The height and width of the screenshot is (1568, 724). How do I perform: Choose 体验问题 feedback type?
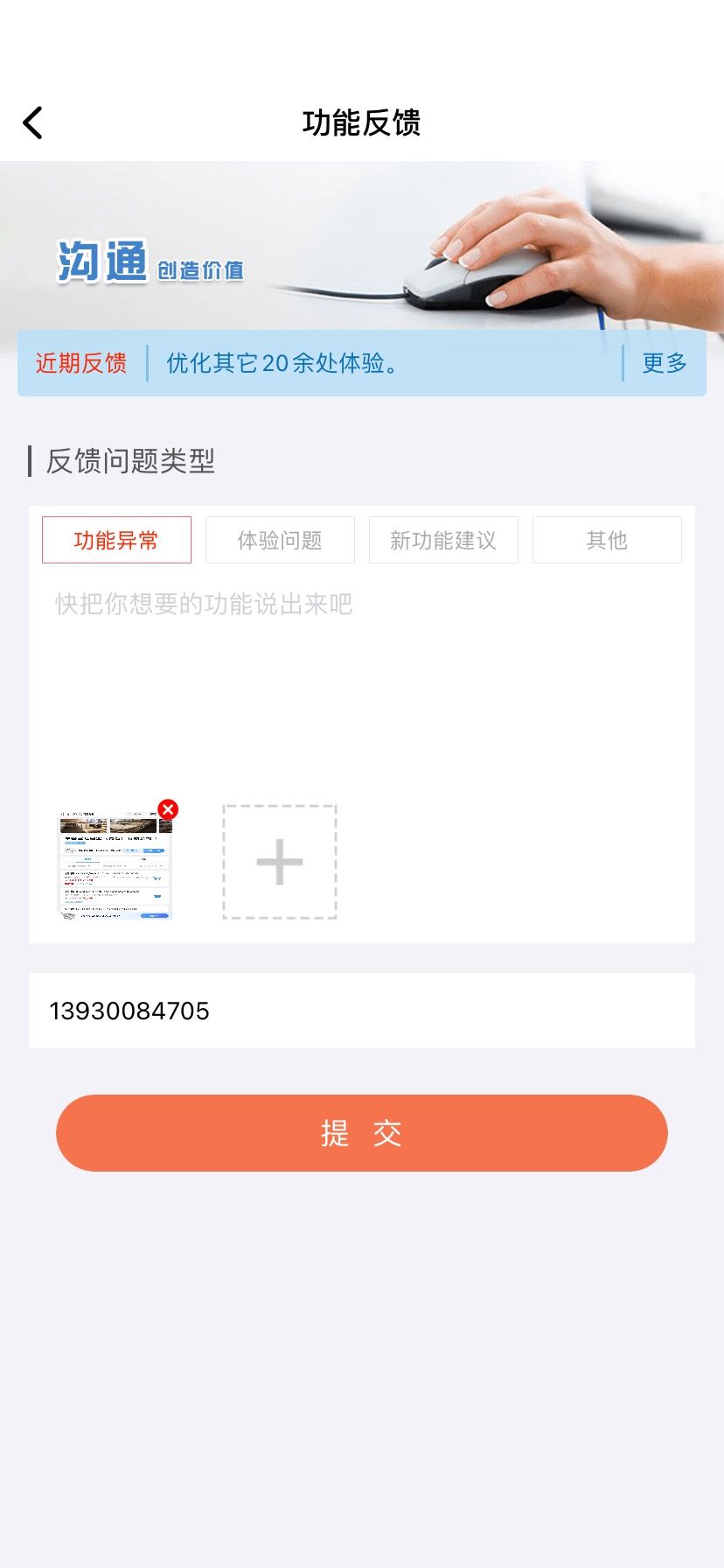click(280, 540)
